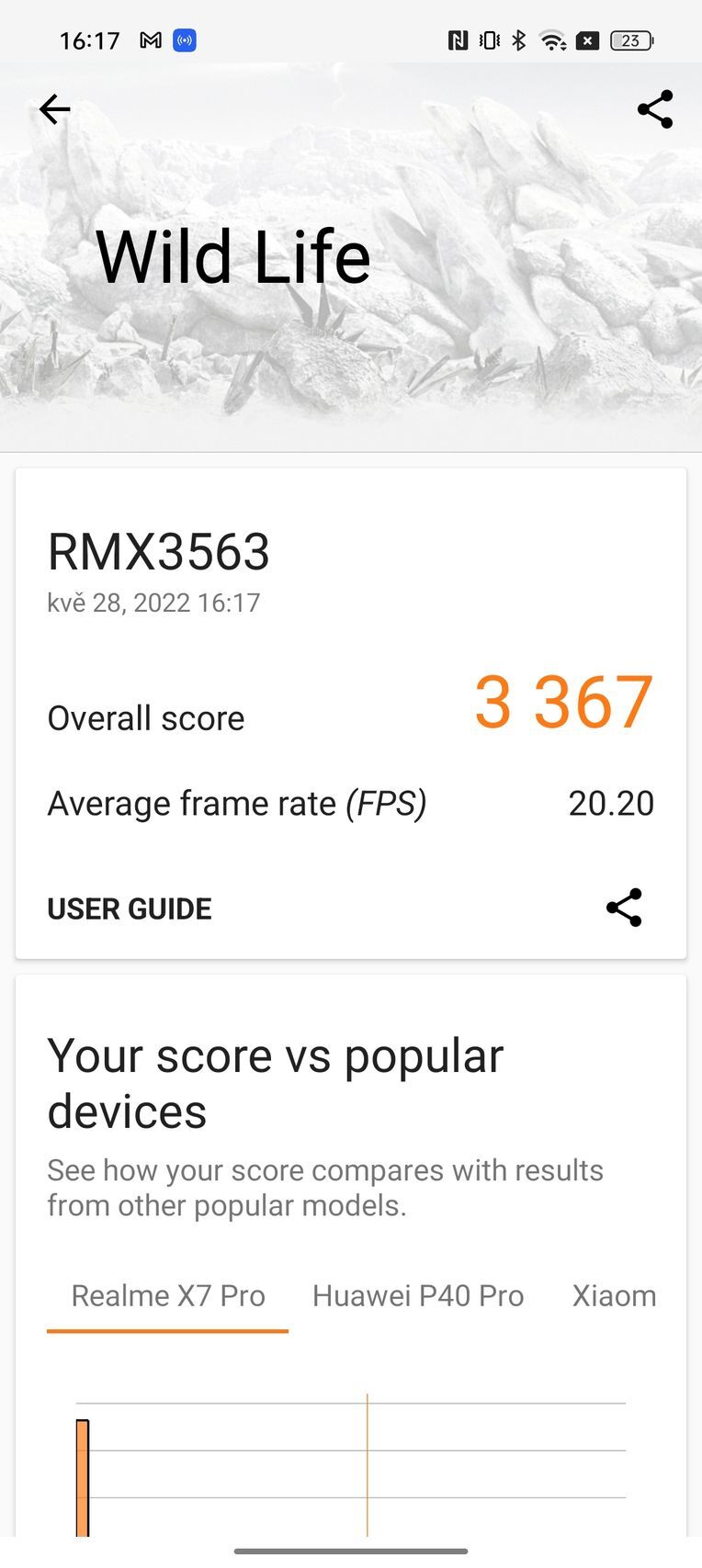Tap the battery indicator showing 23

click(632, 39)
